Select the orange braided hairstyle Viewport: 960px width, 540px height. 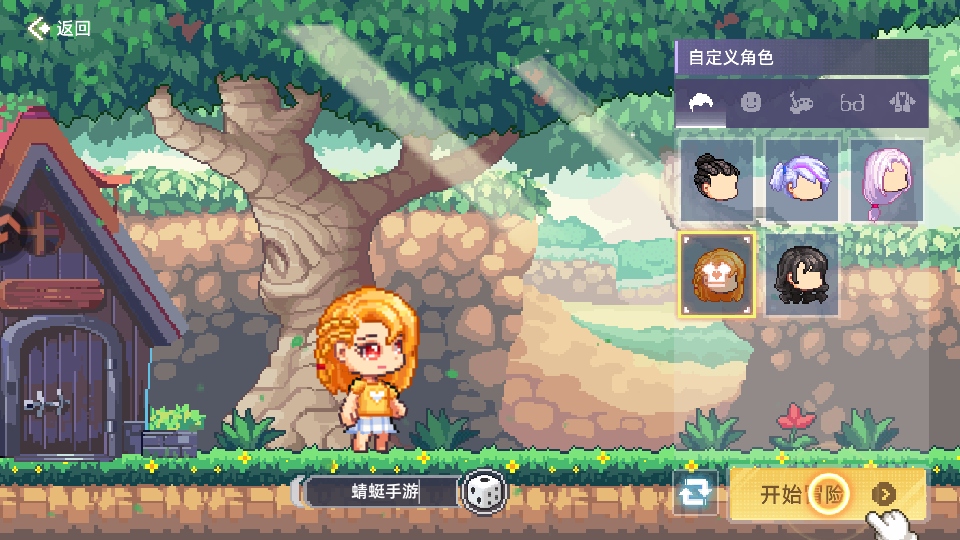click(717, 274)
